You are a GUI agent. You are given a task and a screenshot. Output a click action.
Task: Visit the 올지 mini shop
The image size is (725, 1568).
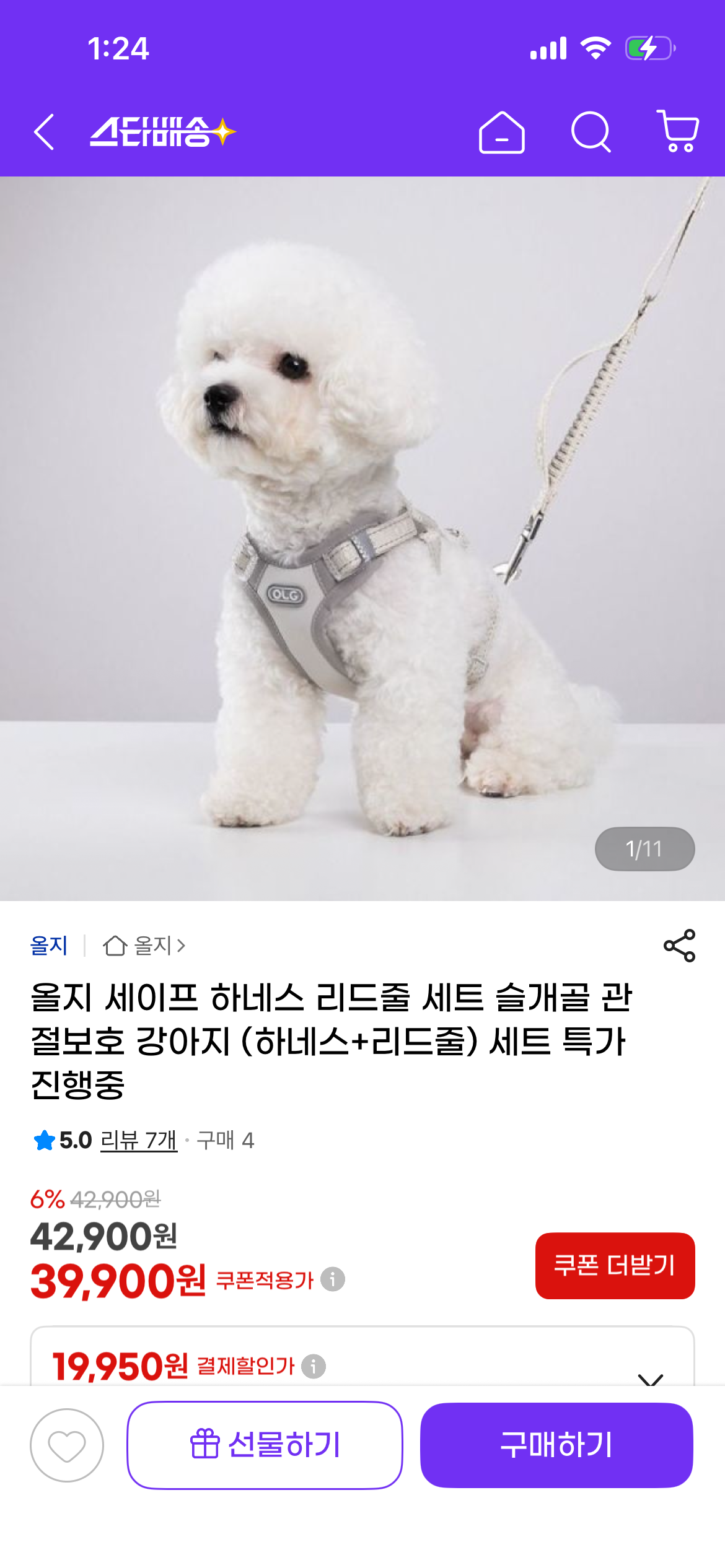coord(144,946)
